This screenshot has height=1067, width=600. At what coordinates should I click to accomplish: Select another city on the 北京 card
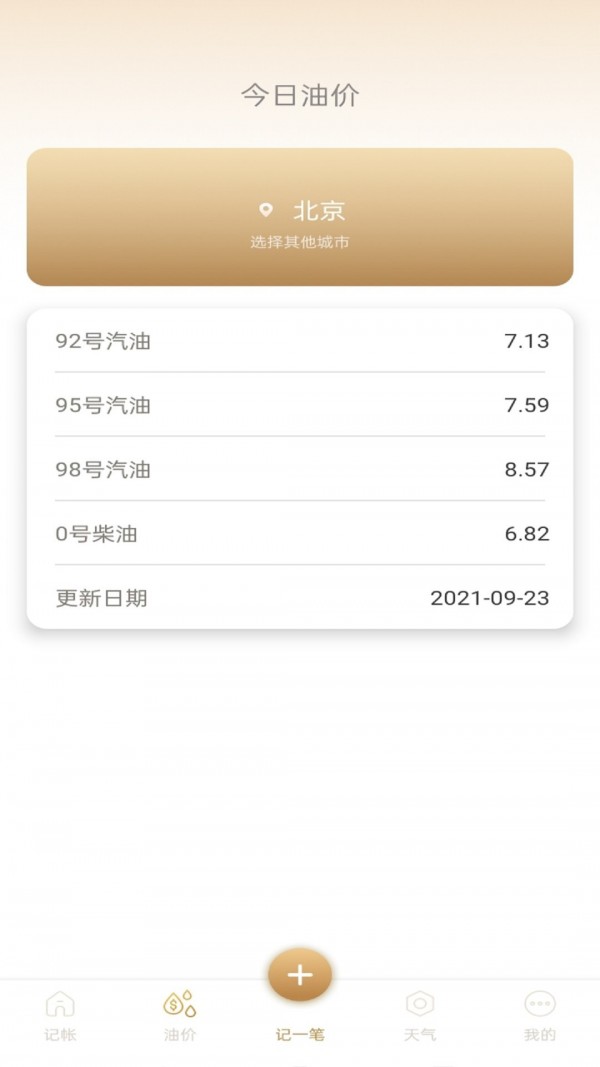(299, 242)
